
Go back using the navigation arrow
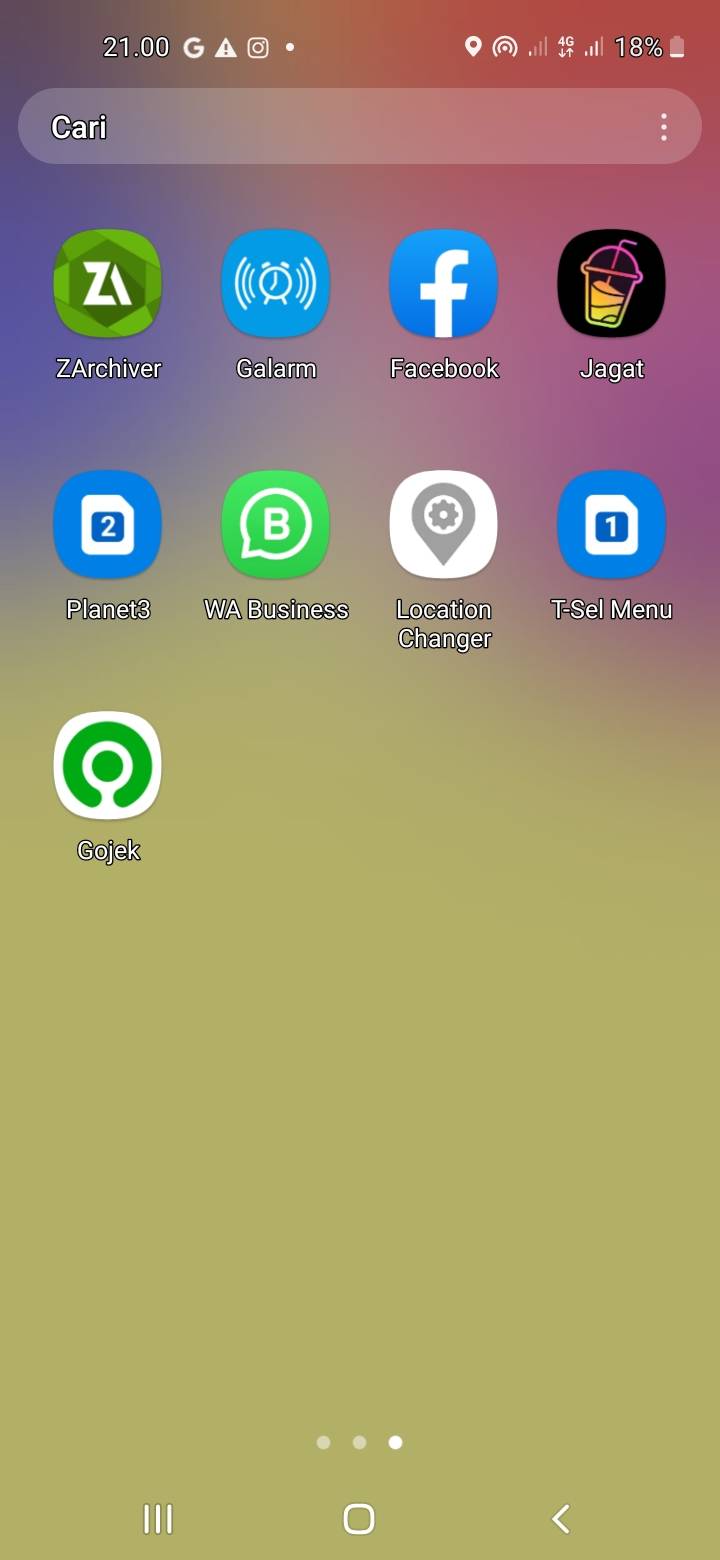(561, 1519)
